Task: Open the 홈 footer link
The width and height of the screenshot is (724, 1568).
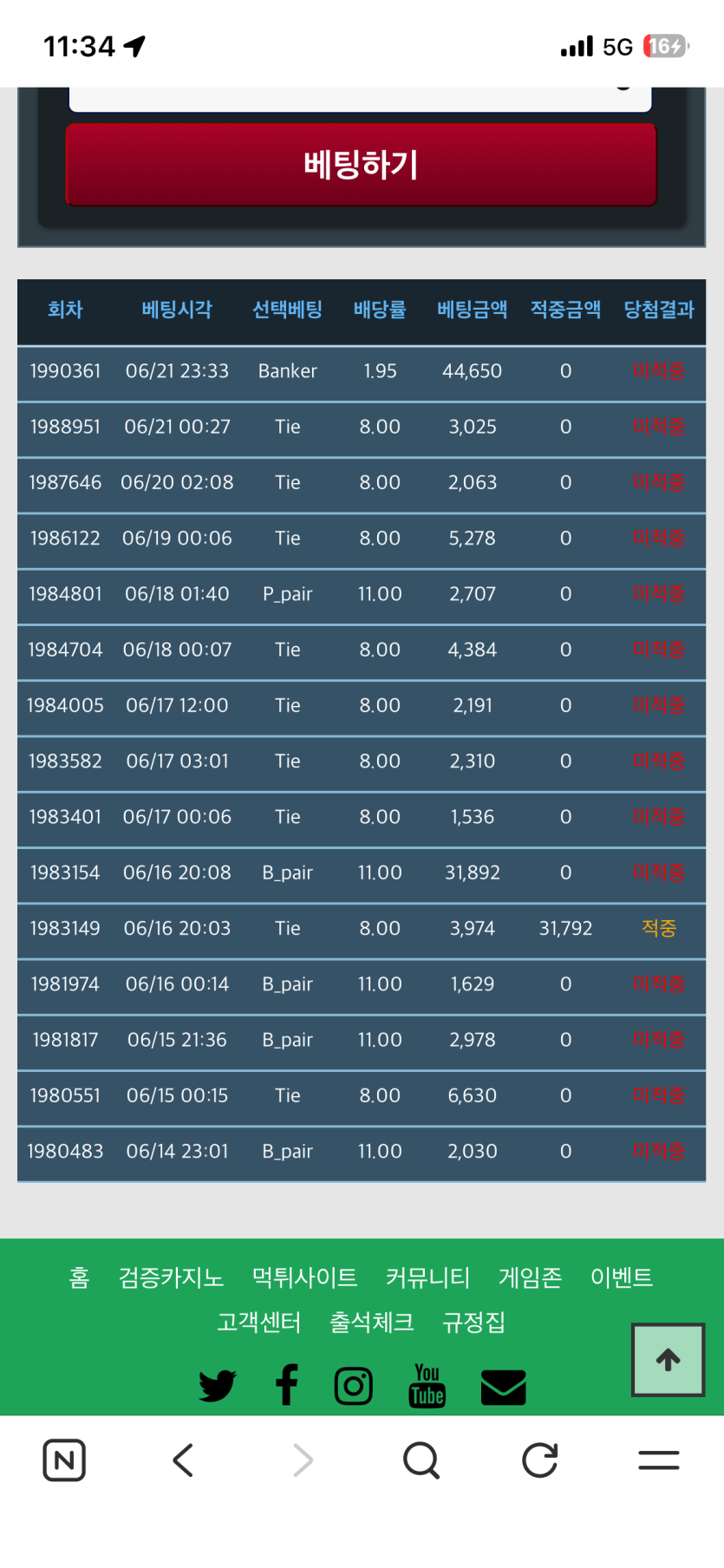Action: pos(79,1277)
